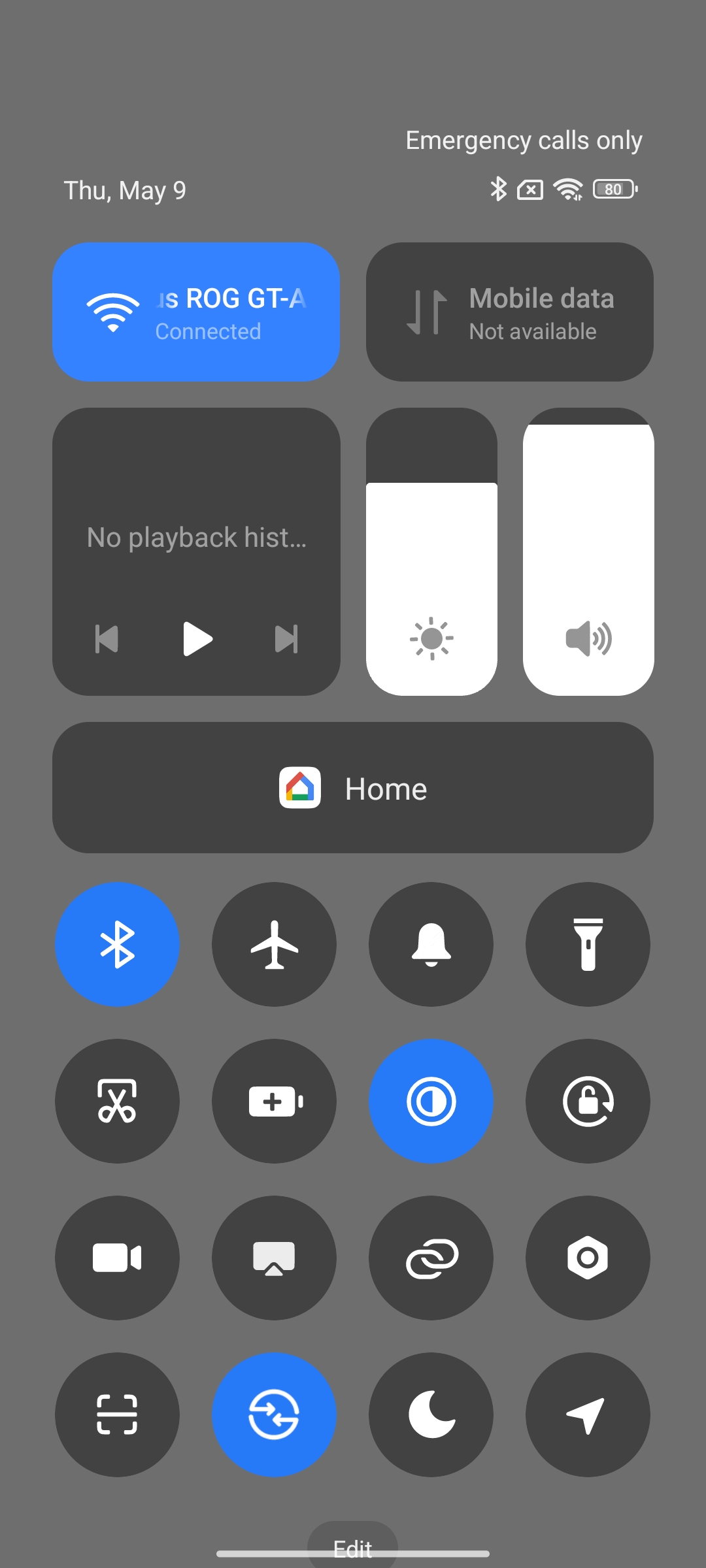Toggle auto-rotate lock
This screenshot has height=1568, width=706.
[588, 1102]
